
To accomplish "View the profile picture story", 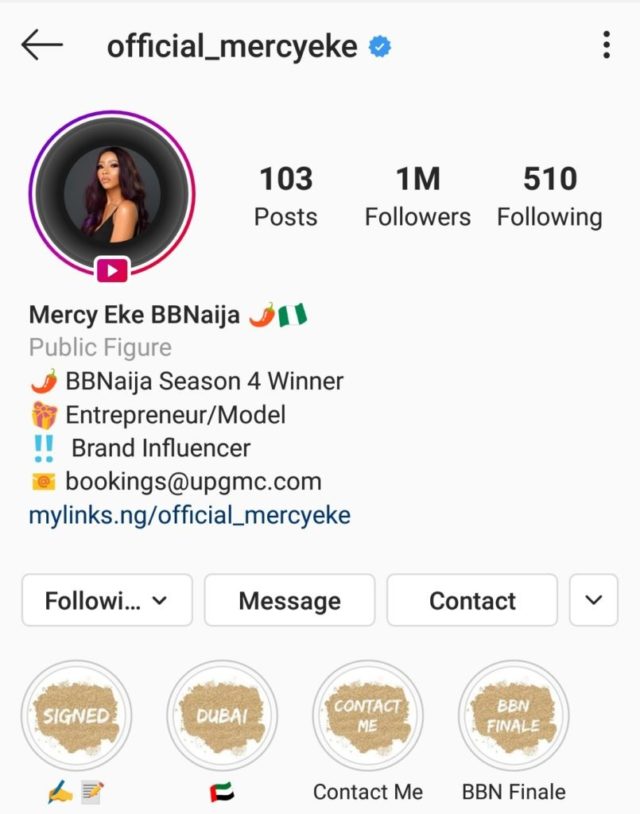I will (x=111, y=194).
